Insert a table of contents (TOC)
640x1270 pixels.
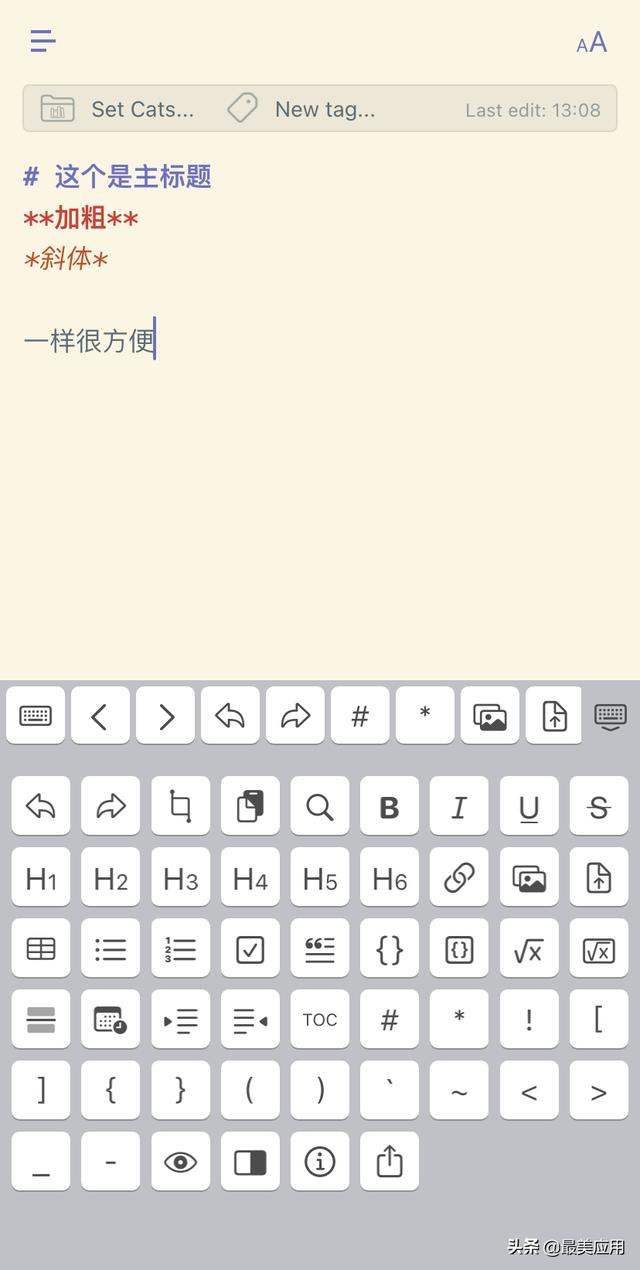[320, 1019]
